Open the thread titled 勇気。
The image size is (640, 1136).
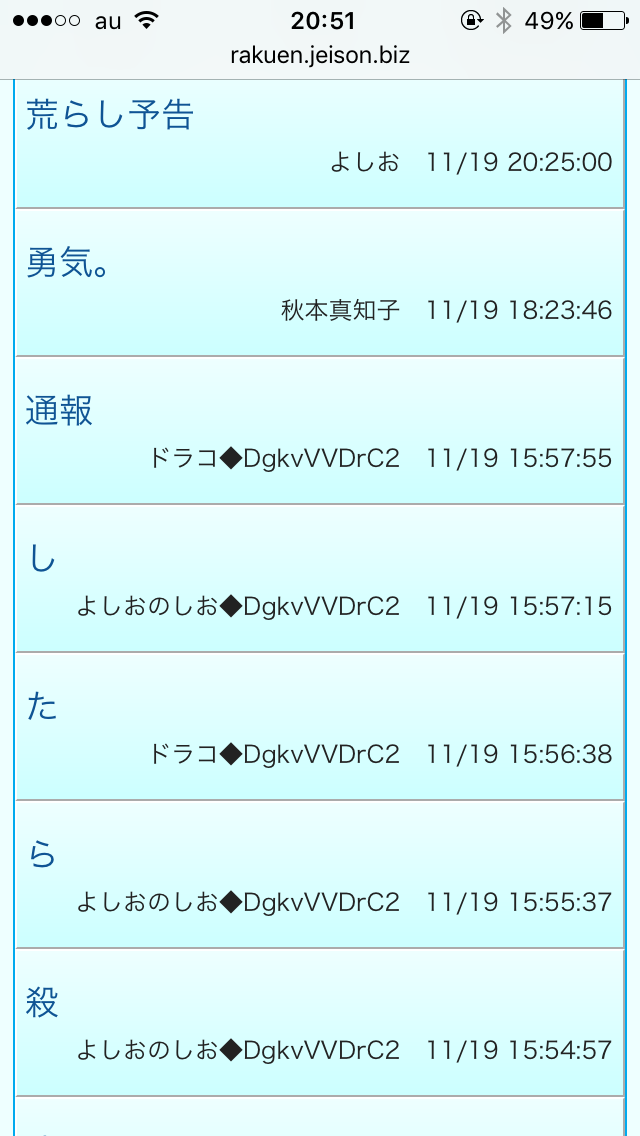67,264
